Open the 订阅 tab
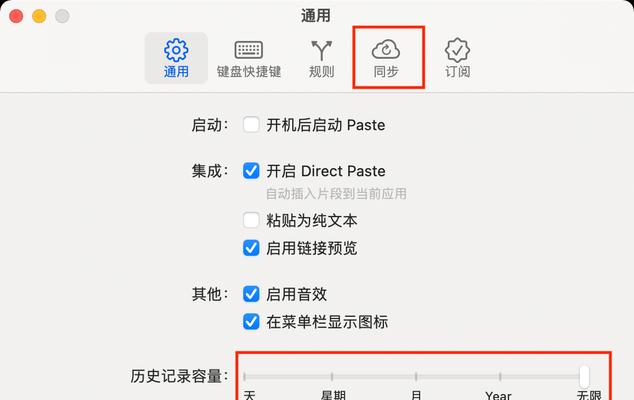634x400 pixels. [x=457, y=59]
